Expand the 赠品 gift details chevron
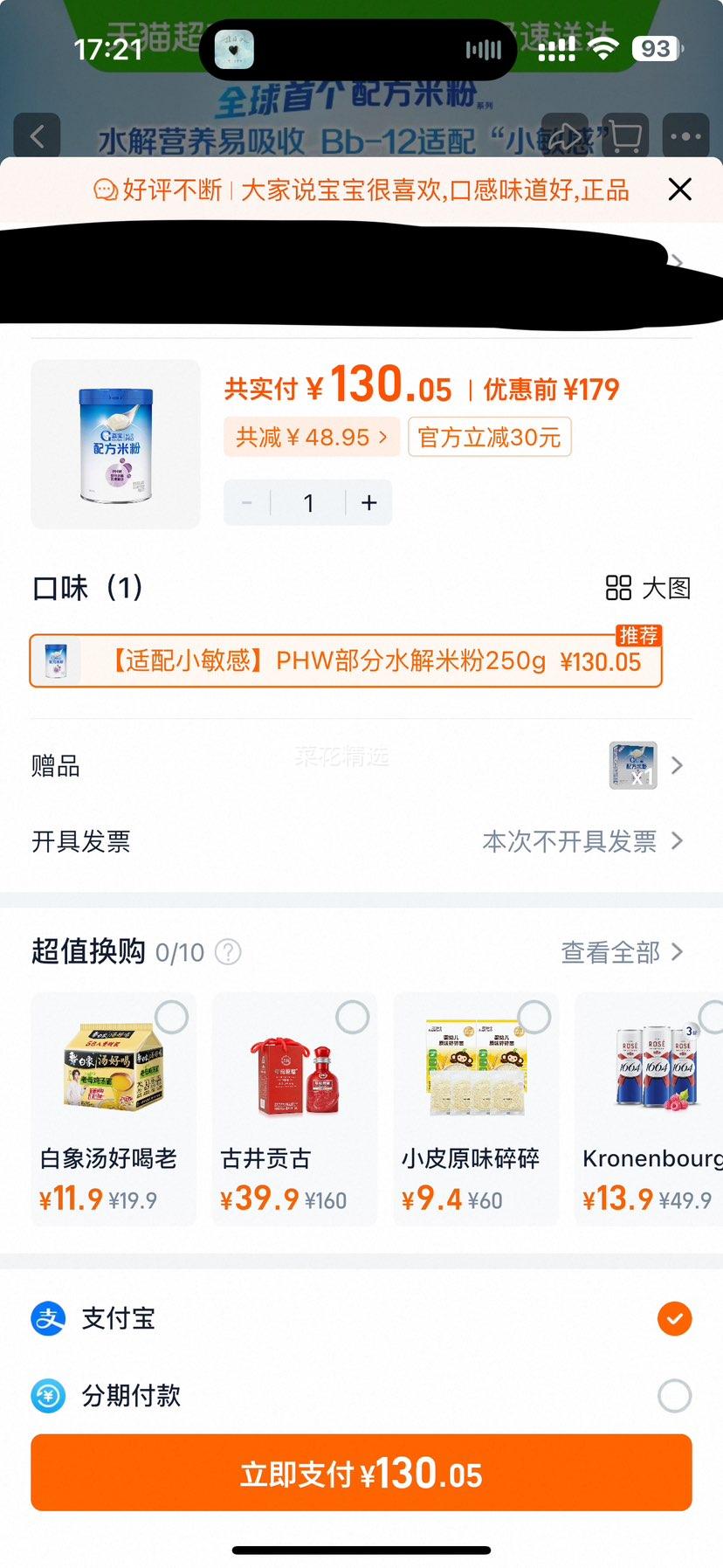This screenshot has width=723, height=1568. pyautogui.click(x=677, y=765)
